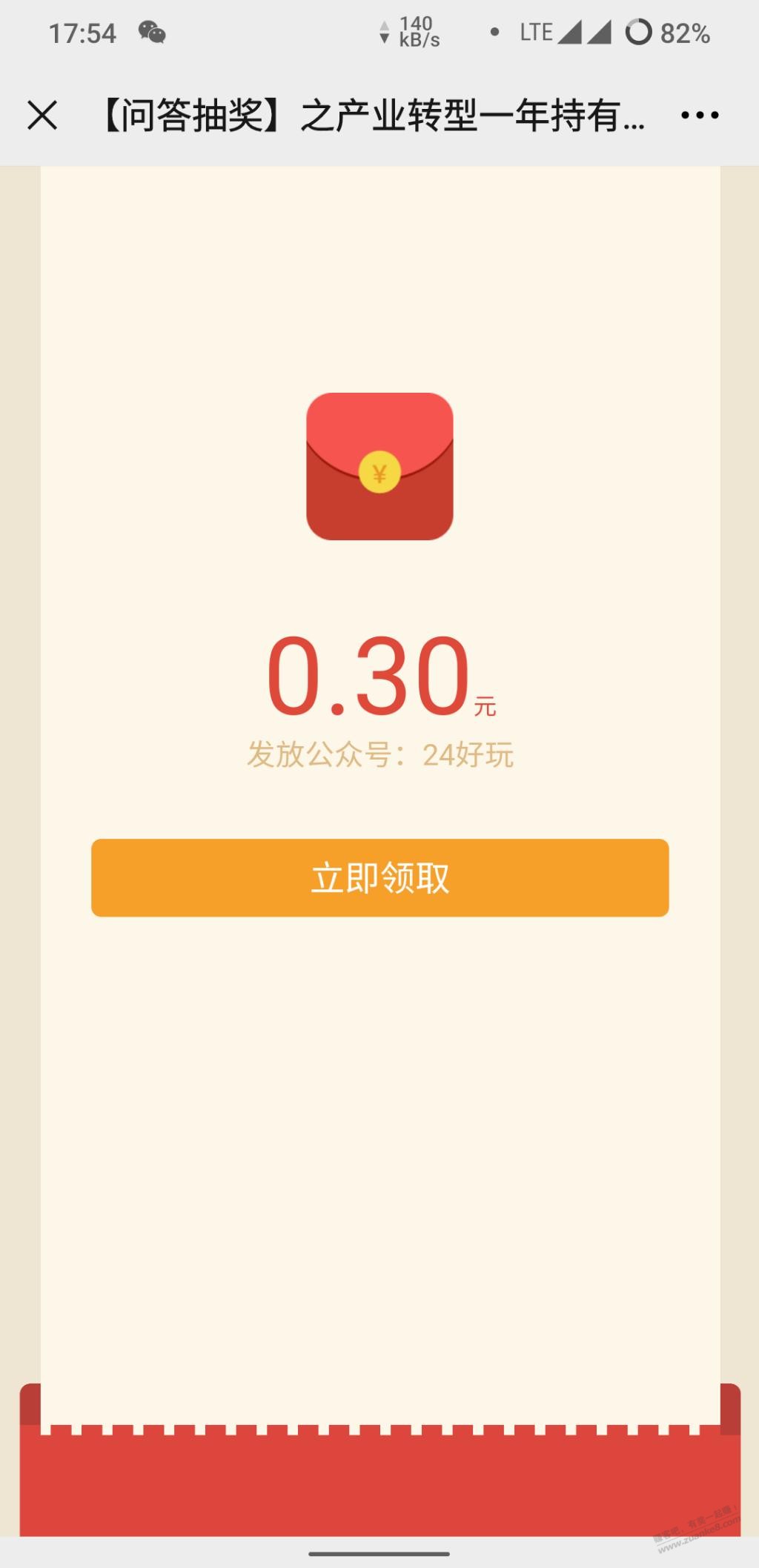Tap 立即领取 to claim the red packet
The height and width of the screenshot is (1568, 759).
tap(379, 877)
